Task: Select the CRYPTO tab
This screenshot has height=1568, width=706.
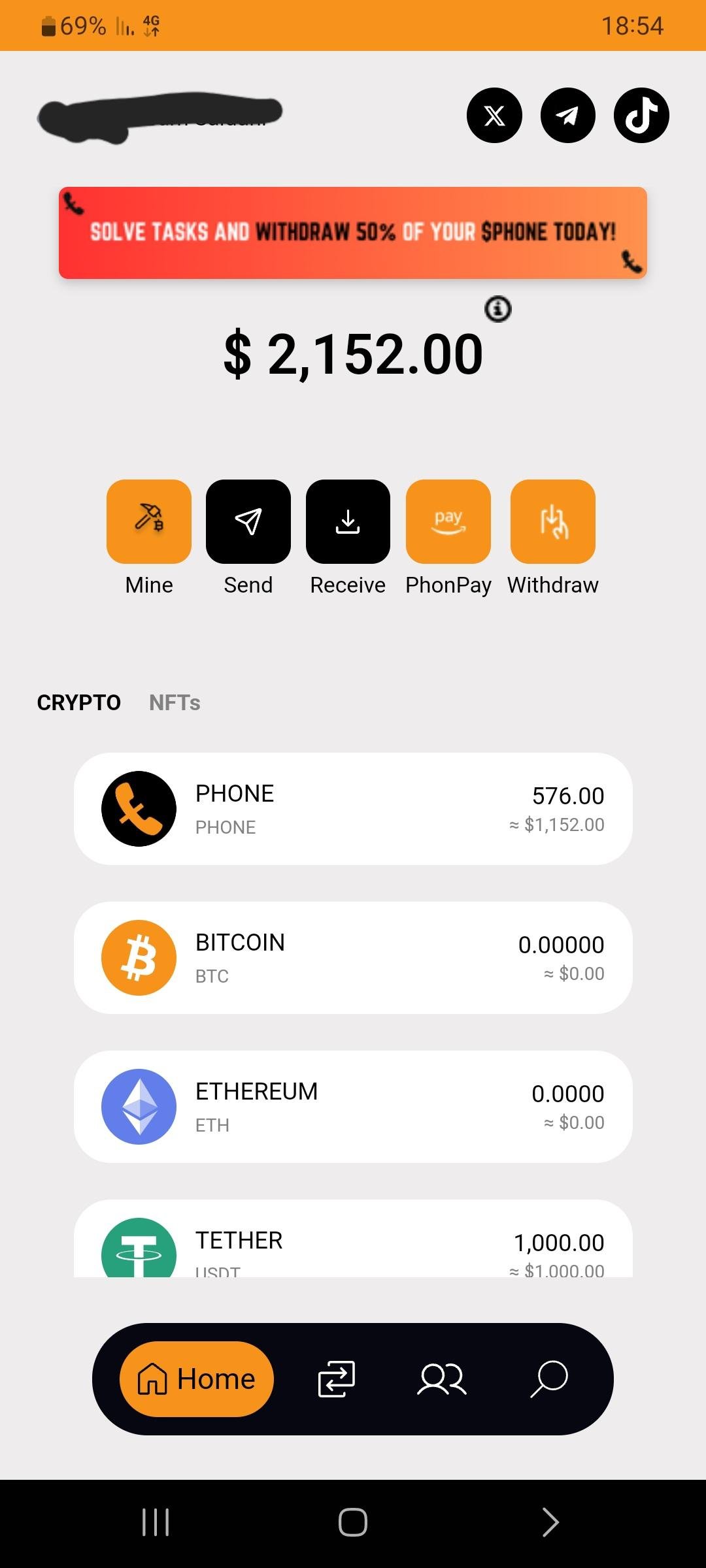Action: coord(79,702)
